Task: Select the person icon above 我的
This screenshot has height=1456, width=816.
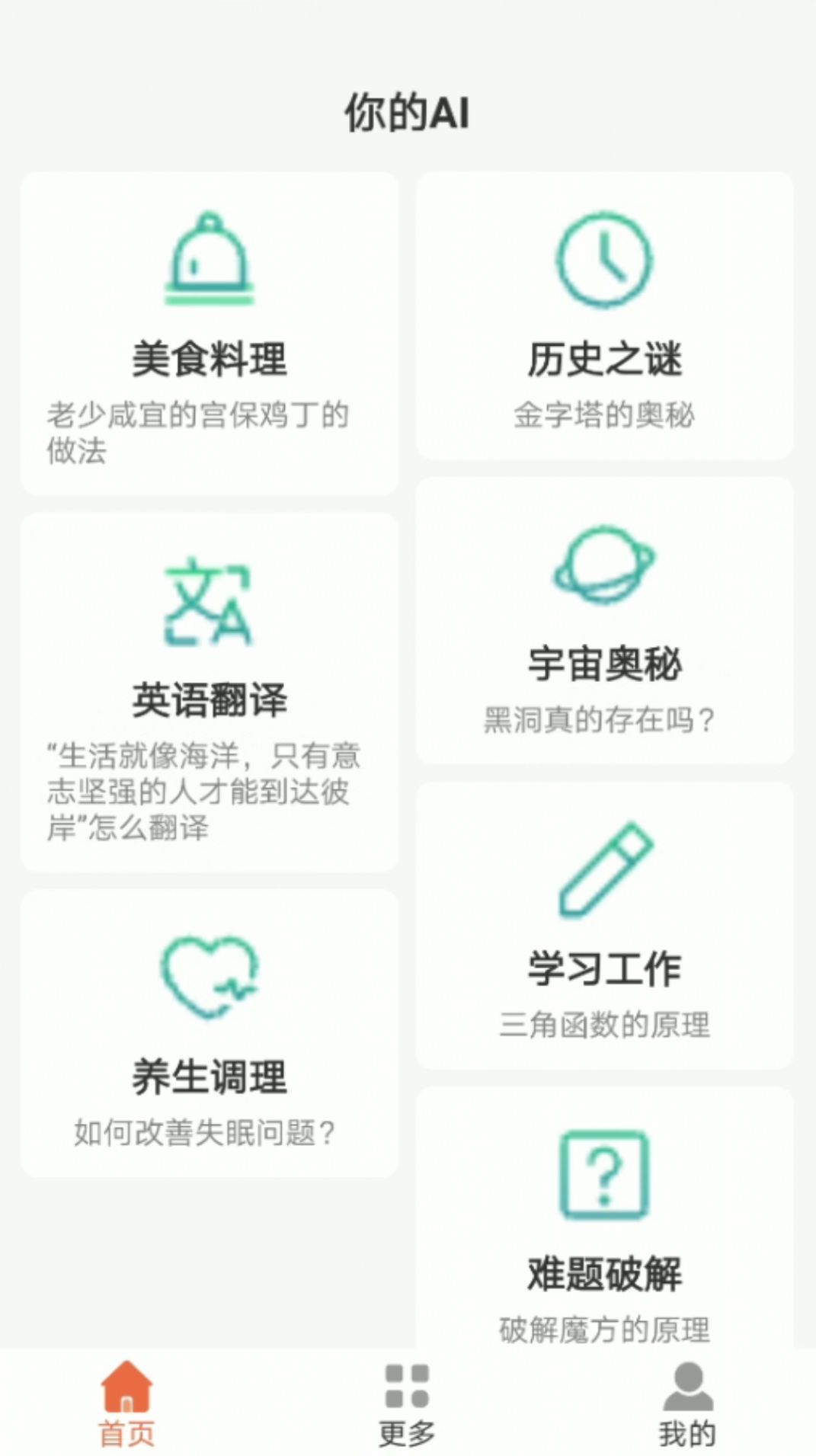Action: (686, 1387)
